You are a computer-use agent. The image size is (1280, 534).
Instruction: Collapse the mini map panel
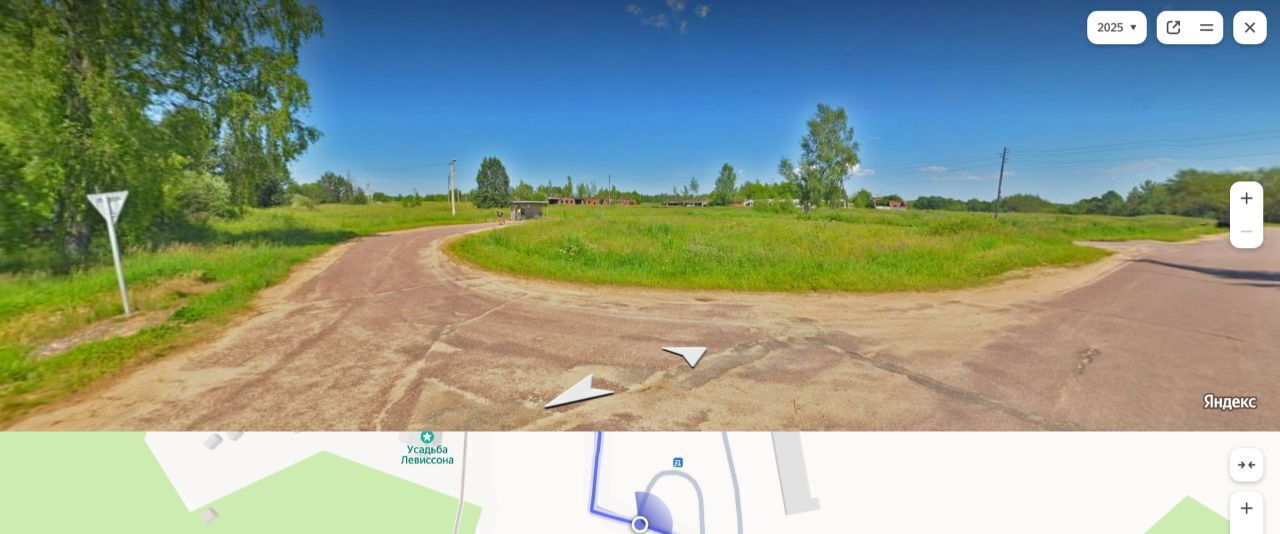[x=1246, y=465]
